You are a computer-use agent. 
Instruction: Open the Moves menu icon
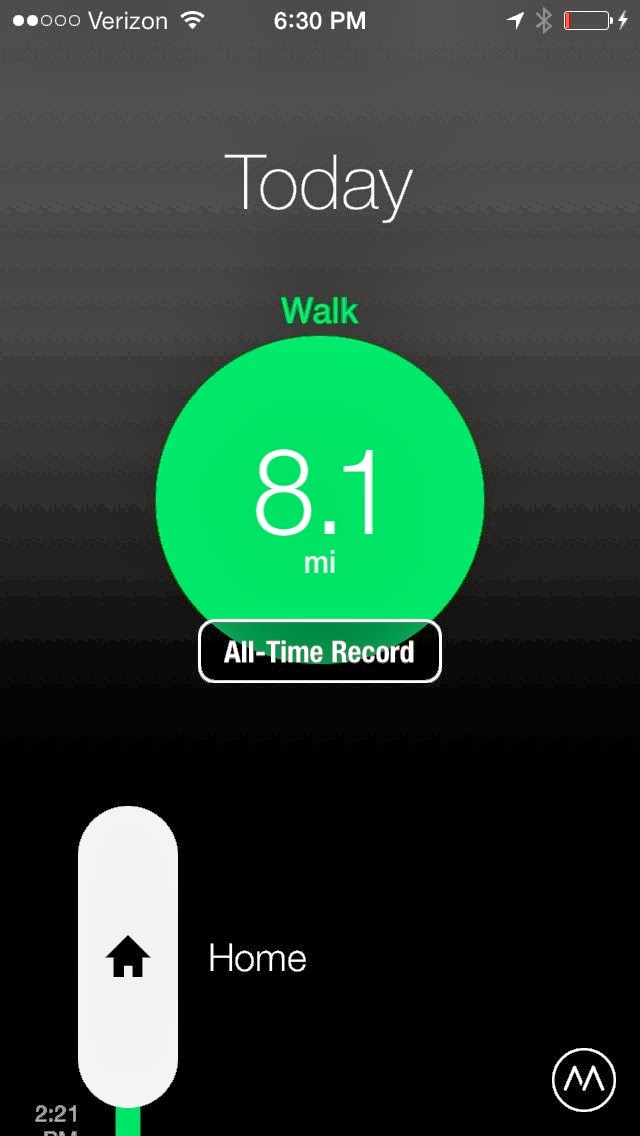pyautogui.click(x=584, y=1080)
